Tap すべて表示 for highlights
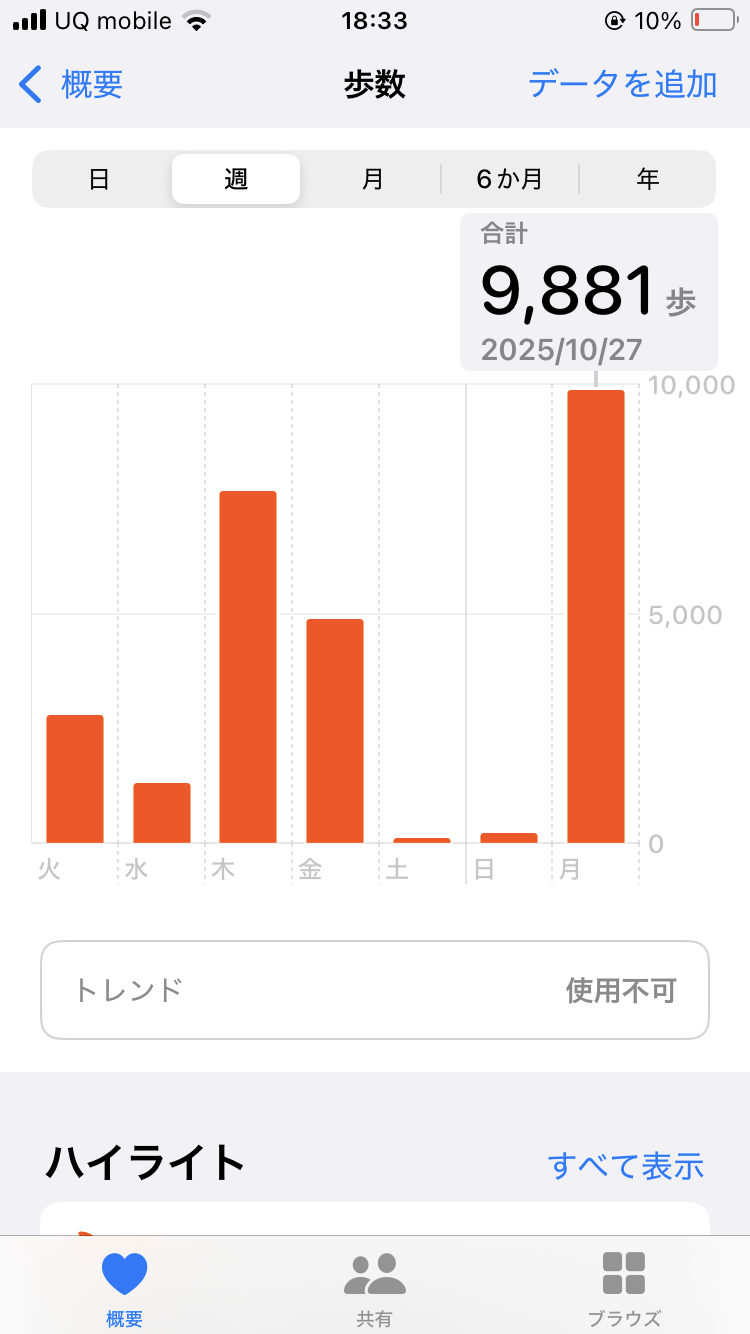 click(625, 1165)
